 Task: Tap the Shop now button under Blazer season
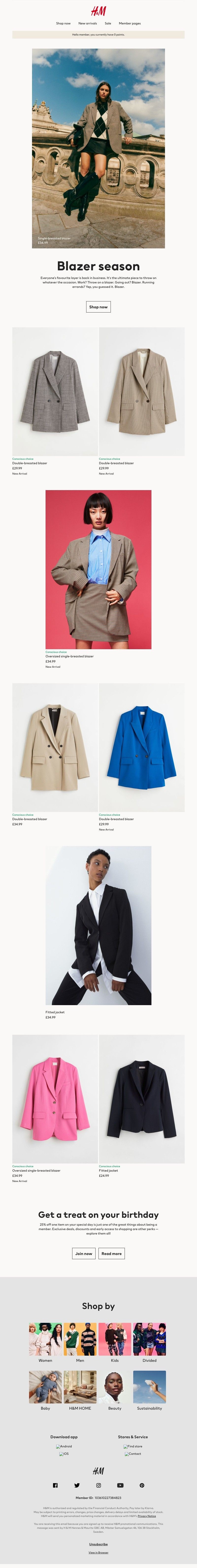coord(98,307)
